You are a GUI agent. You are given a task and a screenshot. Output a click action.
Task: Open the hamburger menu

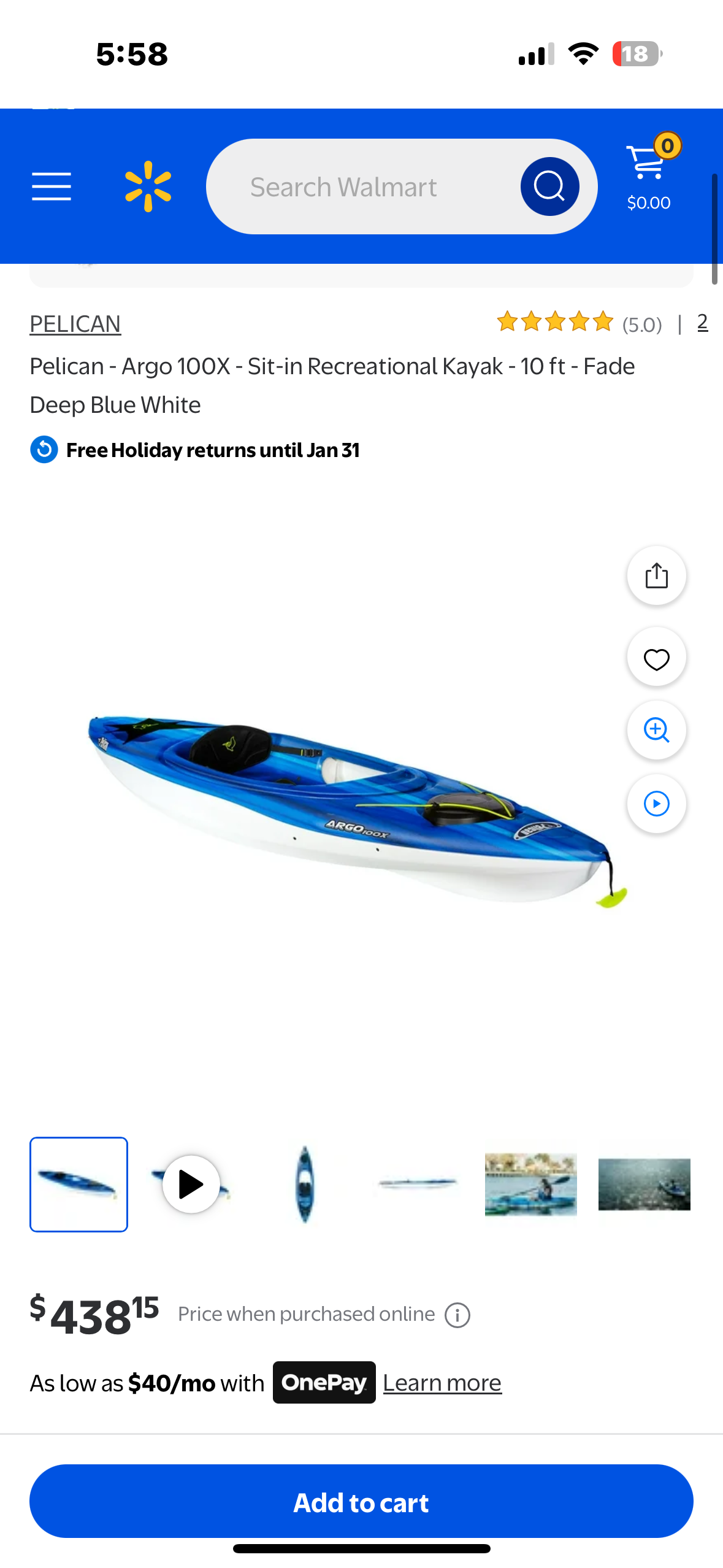(52, 186)
